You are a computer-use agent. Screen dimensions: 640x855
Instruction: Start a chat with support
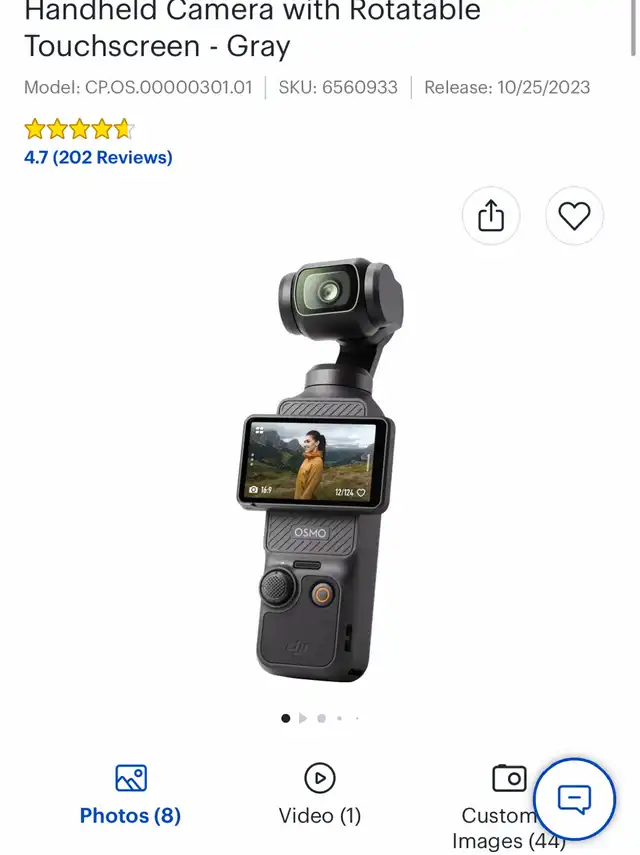click(574, 799)
